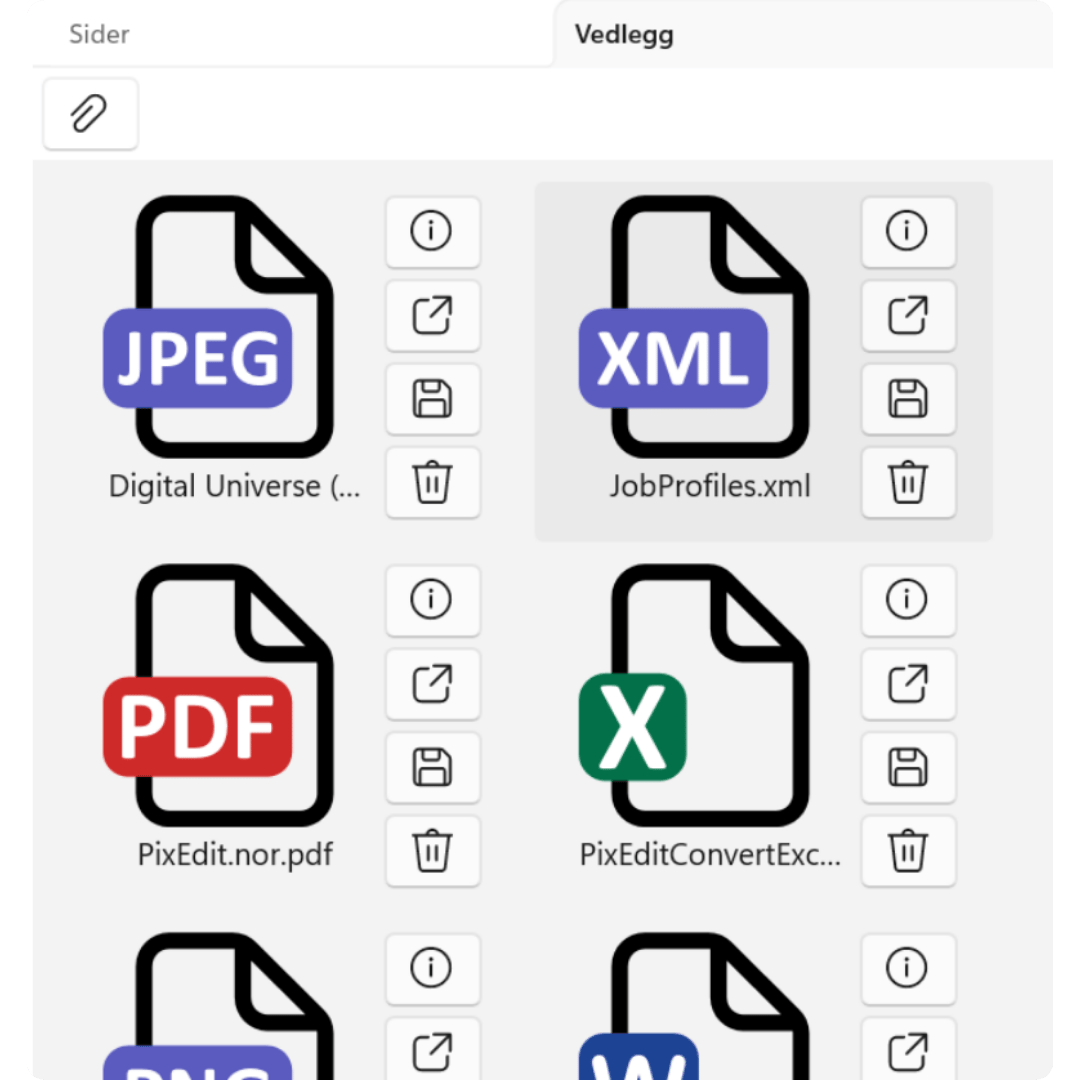This screenshot has height=1080, width=1080.
Task: Delete JobProfiles.xml attachment
Action: tap(908, 483)
